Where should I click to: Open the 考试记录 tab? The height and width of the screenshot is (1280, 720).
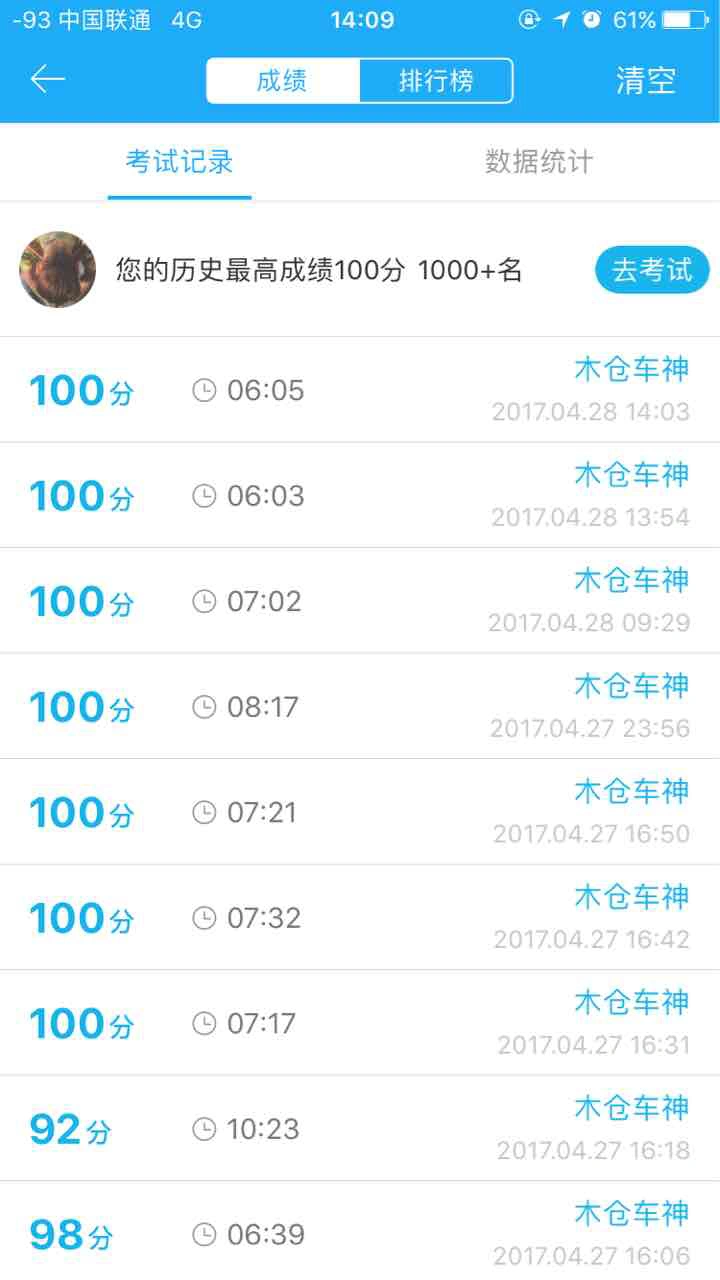(x=180, y=162)
